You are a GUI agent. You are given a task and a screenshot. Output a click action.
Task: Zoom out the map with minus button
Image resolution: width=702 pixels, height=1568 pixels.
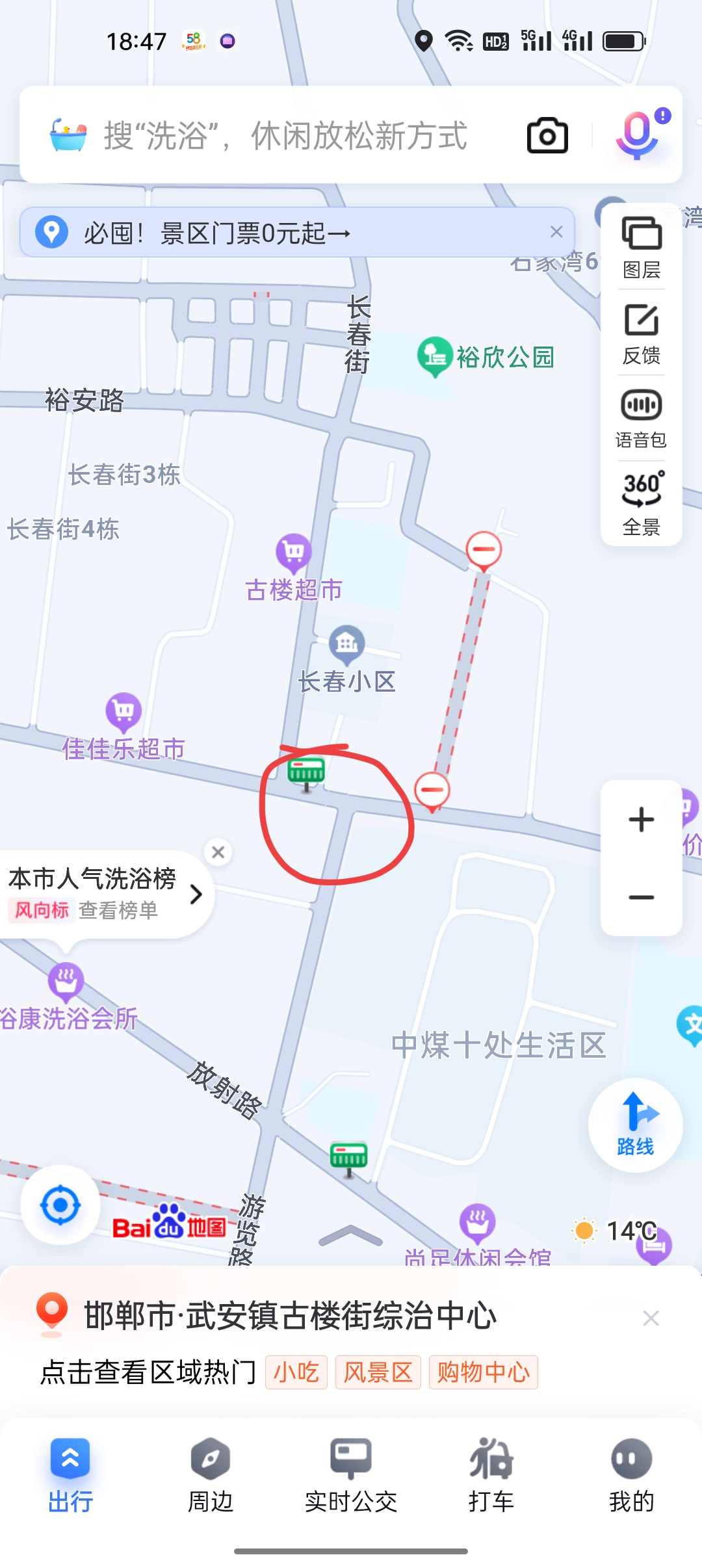[x=642, y=898]
